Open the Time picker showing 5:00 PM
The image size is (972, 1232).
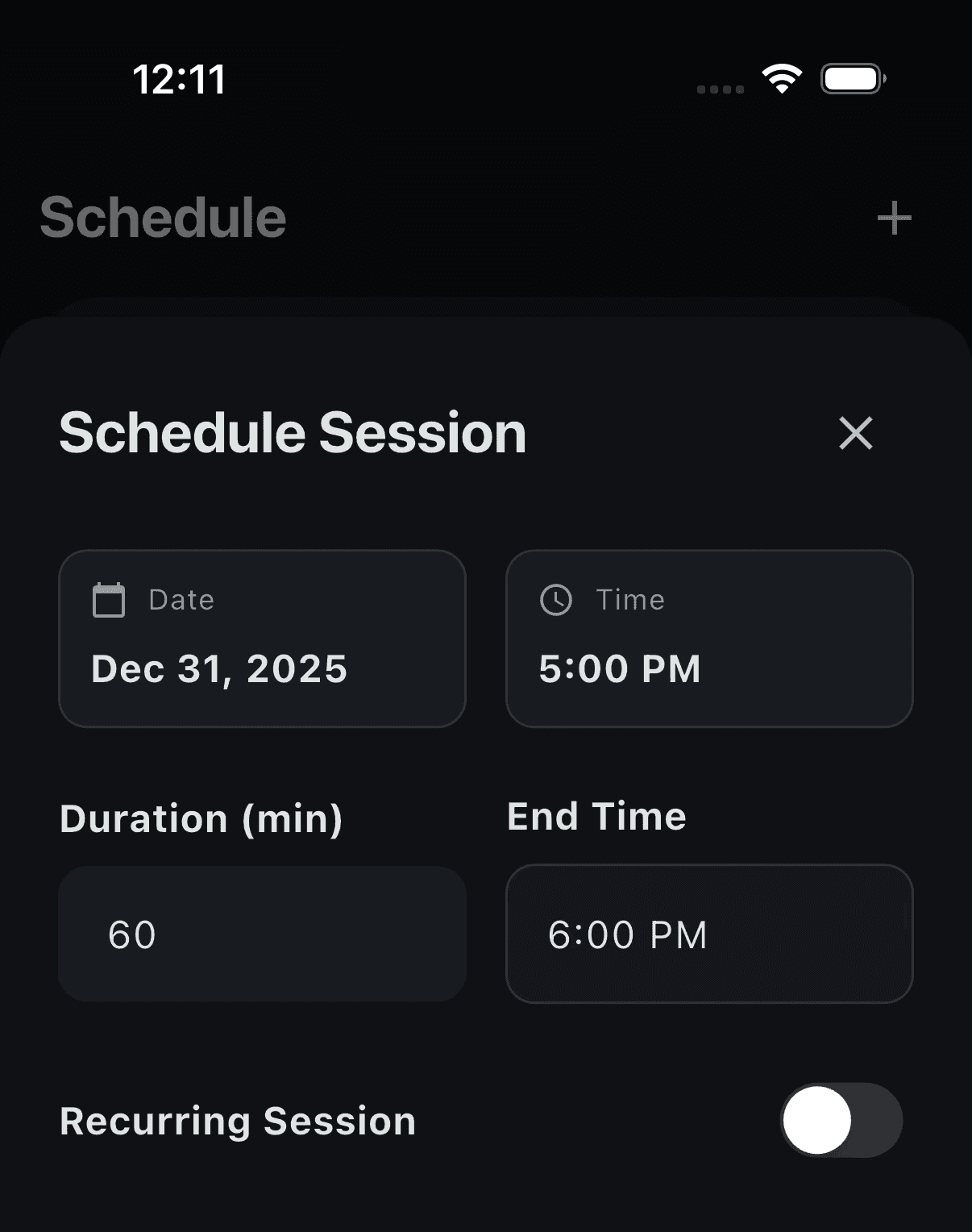click(709, 639)
